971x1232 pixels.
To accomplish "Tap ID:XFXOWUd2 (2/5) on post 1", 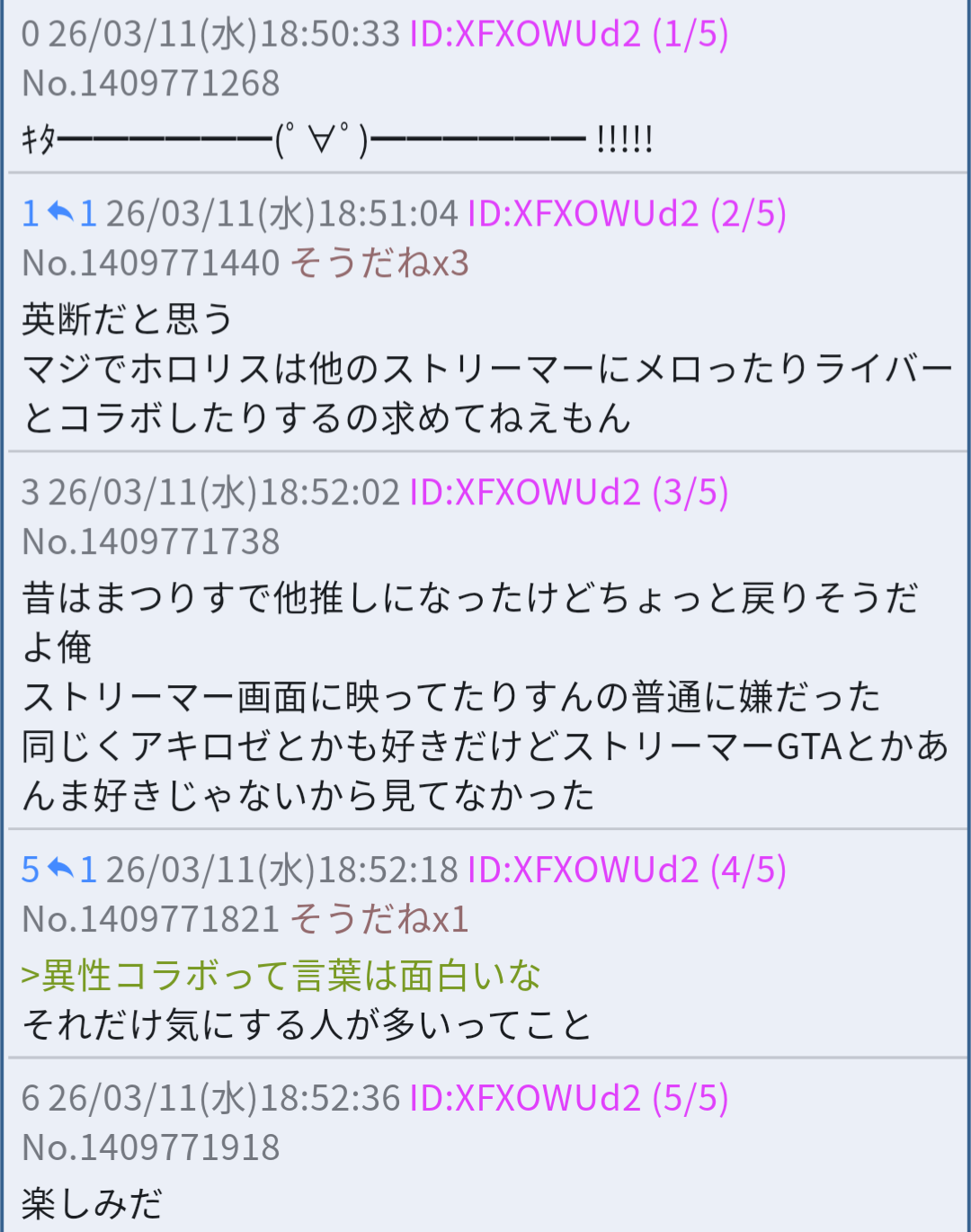I will [627, 214].
